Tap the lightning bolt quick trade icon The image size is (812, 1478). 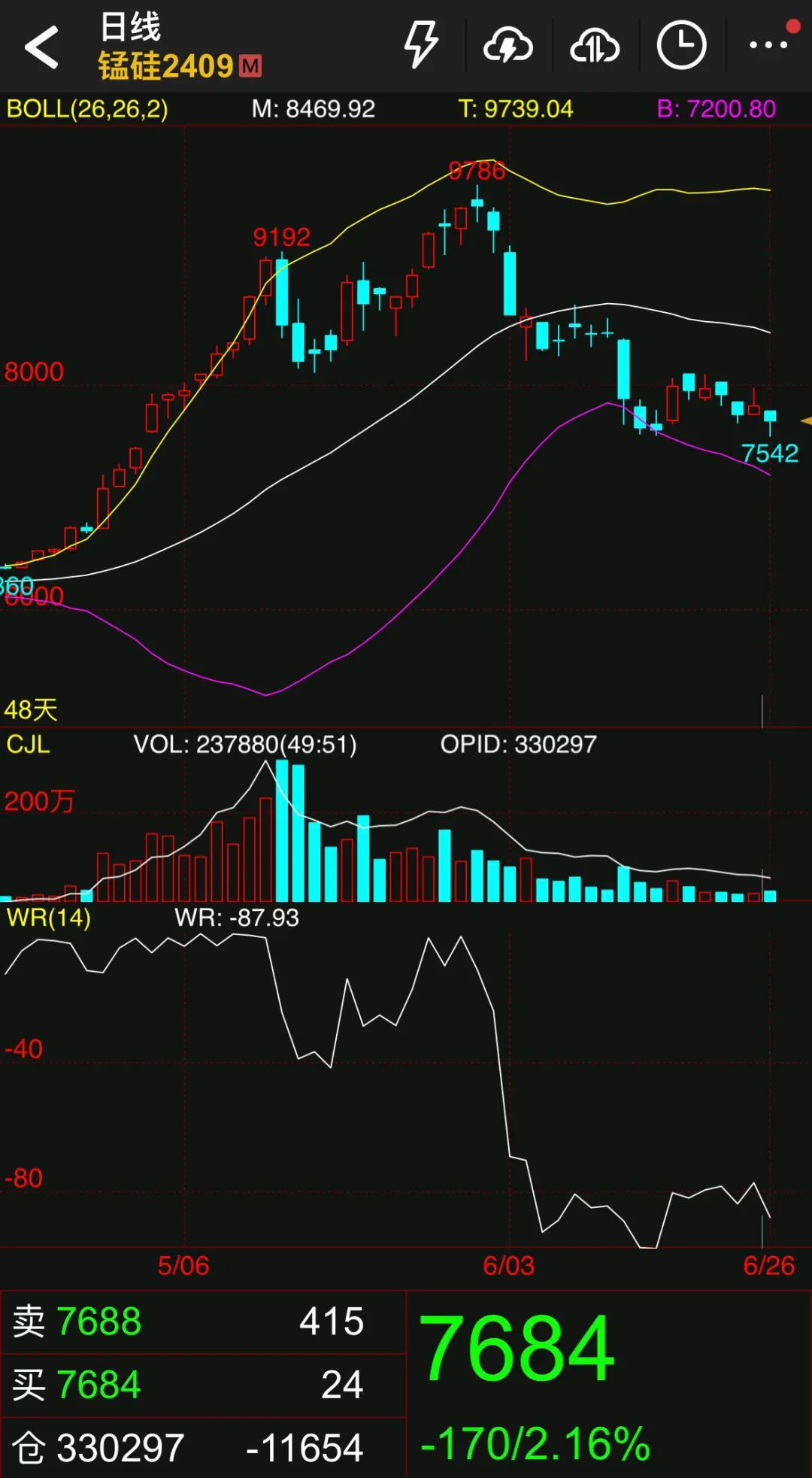tap(421, 45)
